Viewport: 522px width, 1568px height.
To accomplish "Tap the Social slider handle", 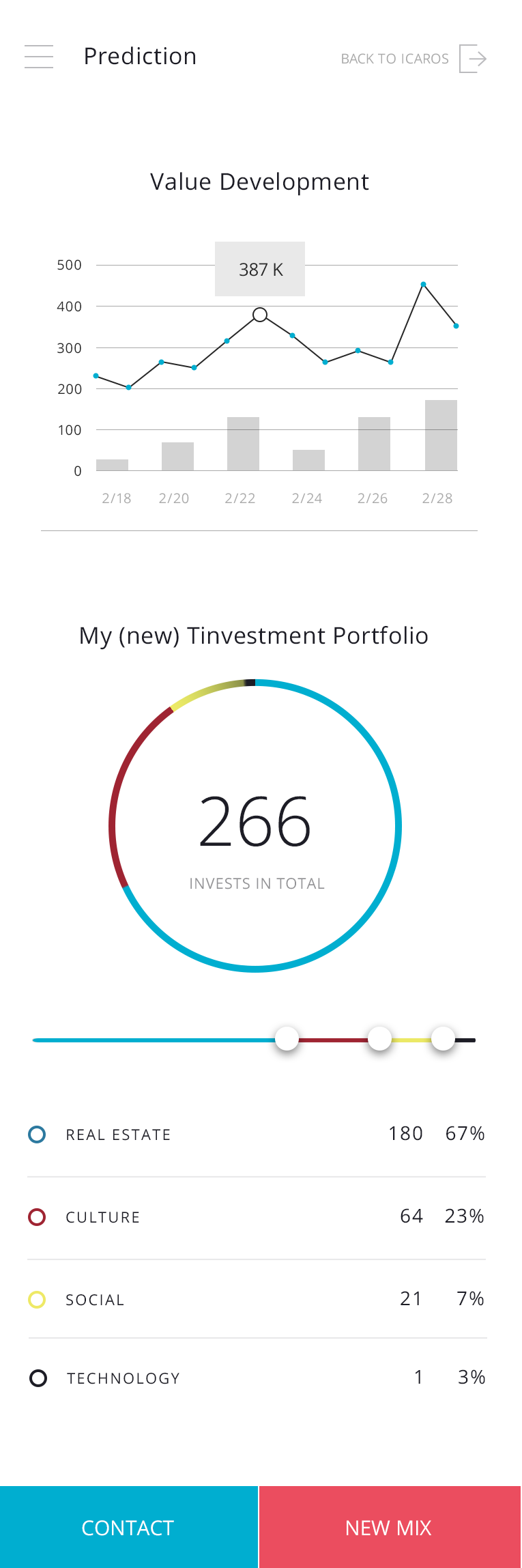I will pos(443,1039).
